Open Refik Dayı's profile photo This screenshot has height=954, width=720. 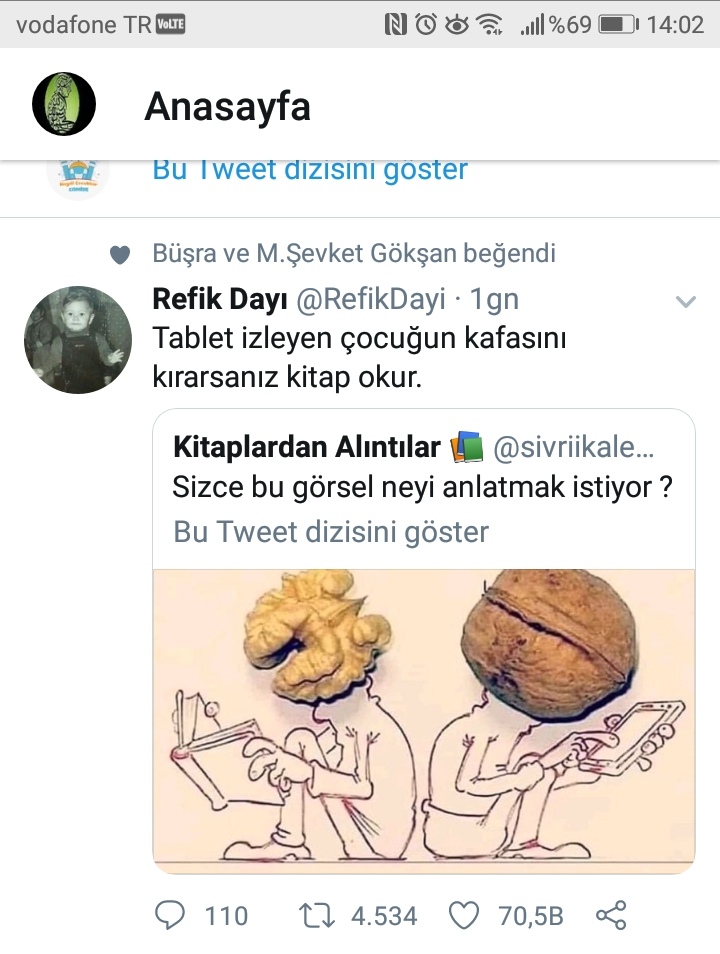pos(78,339)
